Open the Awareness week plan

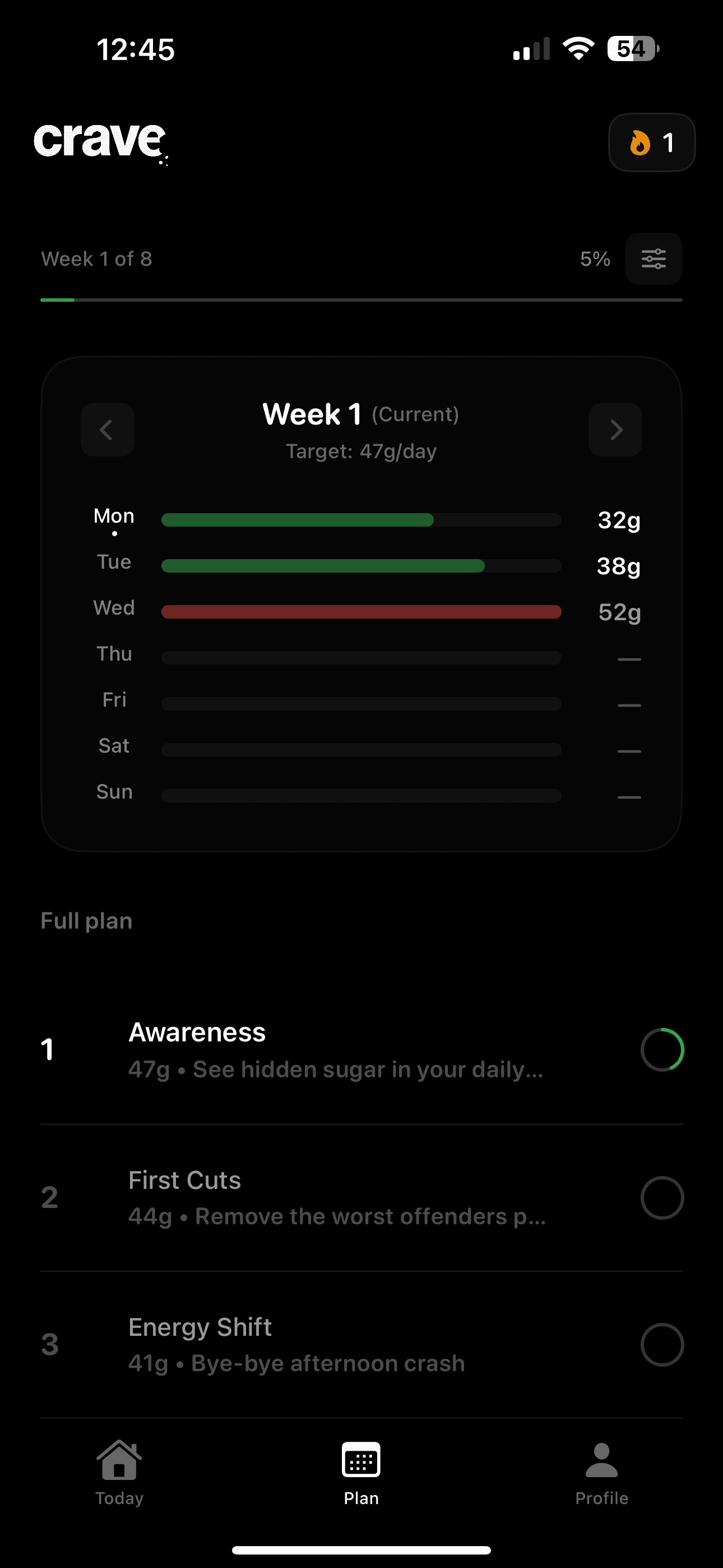pyautogui.click(x=361, y=1050)
